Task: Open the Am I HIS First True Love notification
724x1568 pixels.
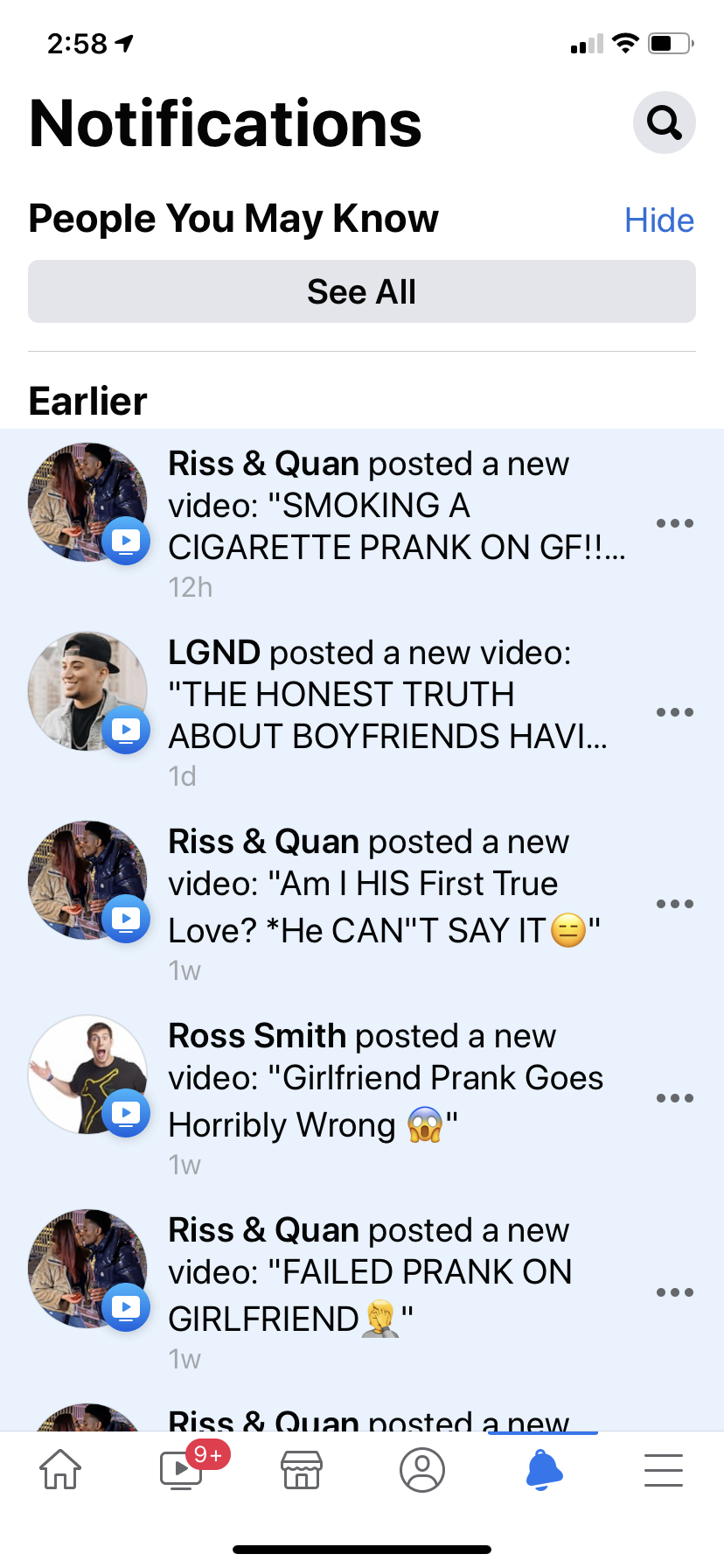Action: click(x=385, y=884)
